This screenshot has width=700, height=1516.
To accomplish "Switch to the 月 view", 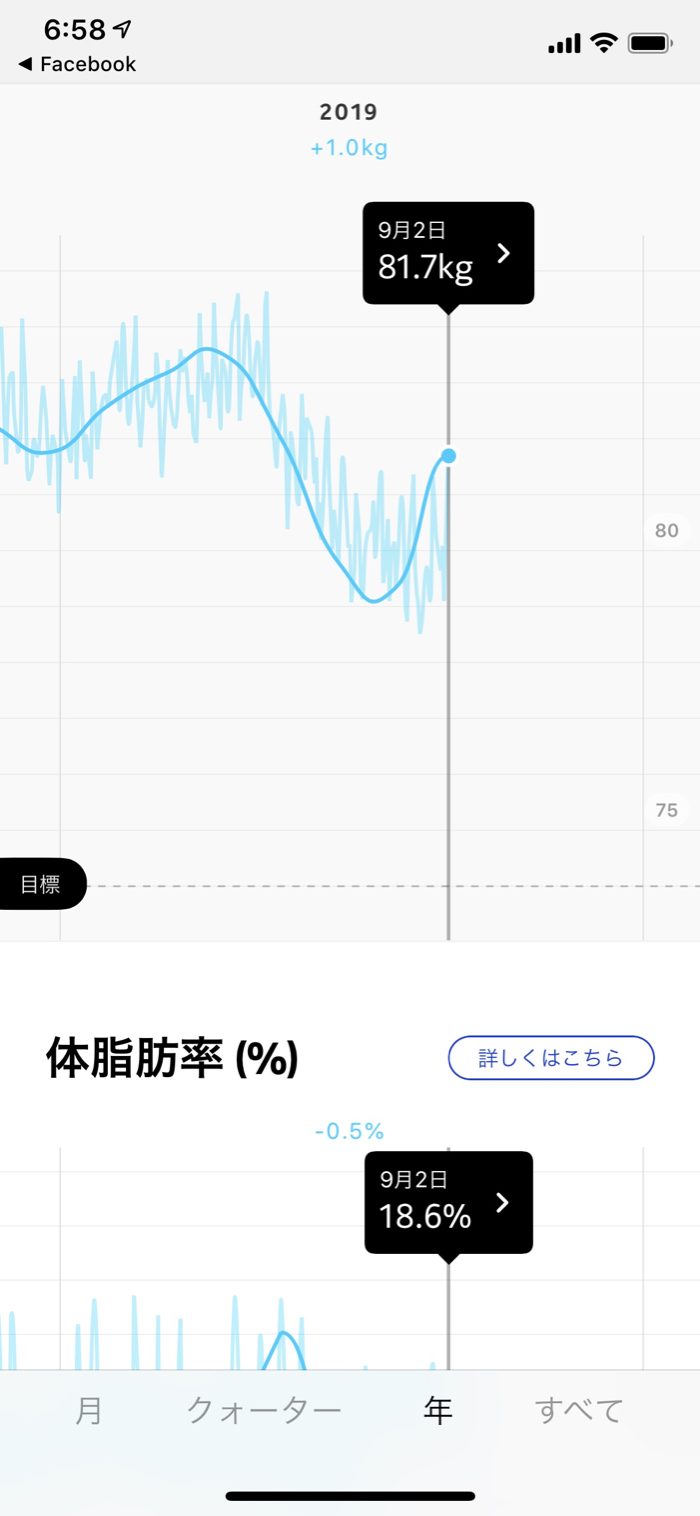I will 89,1410.
